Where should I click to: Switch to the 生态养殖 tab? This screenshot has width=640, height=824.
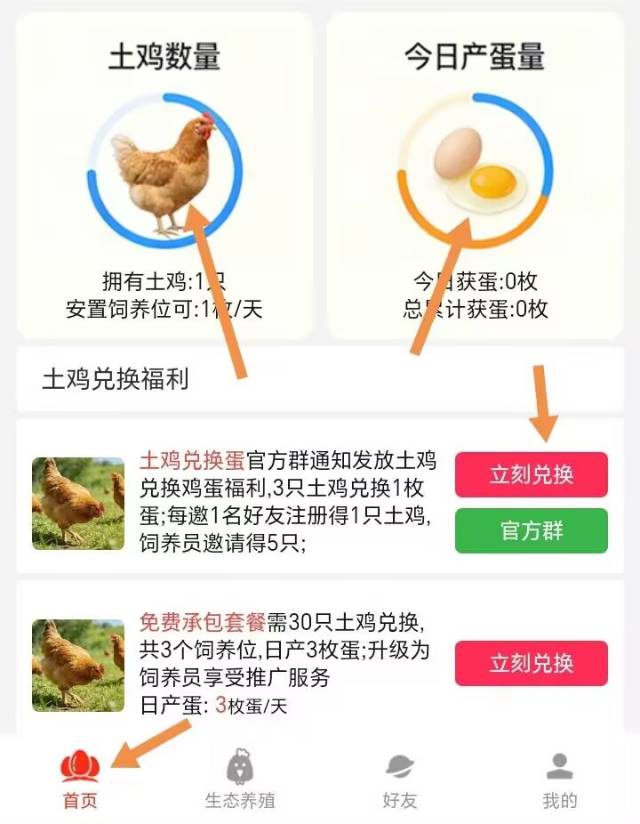pyautogui.click(x=240, y=780)
